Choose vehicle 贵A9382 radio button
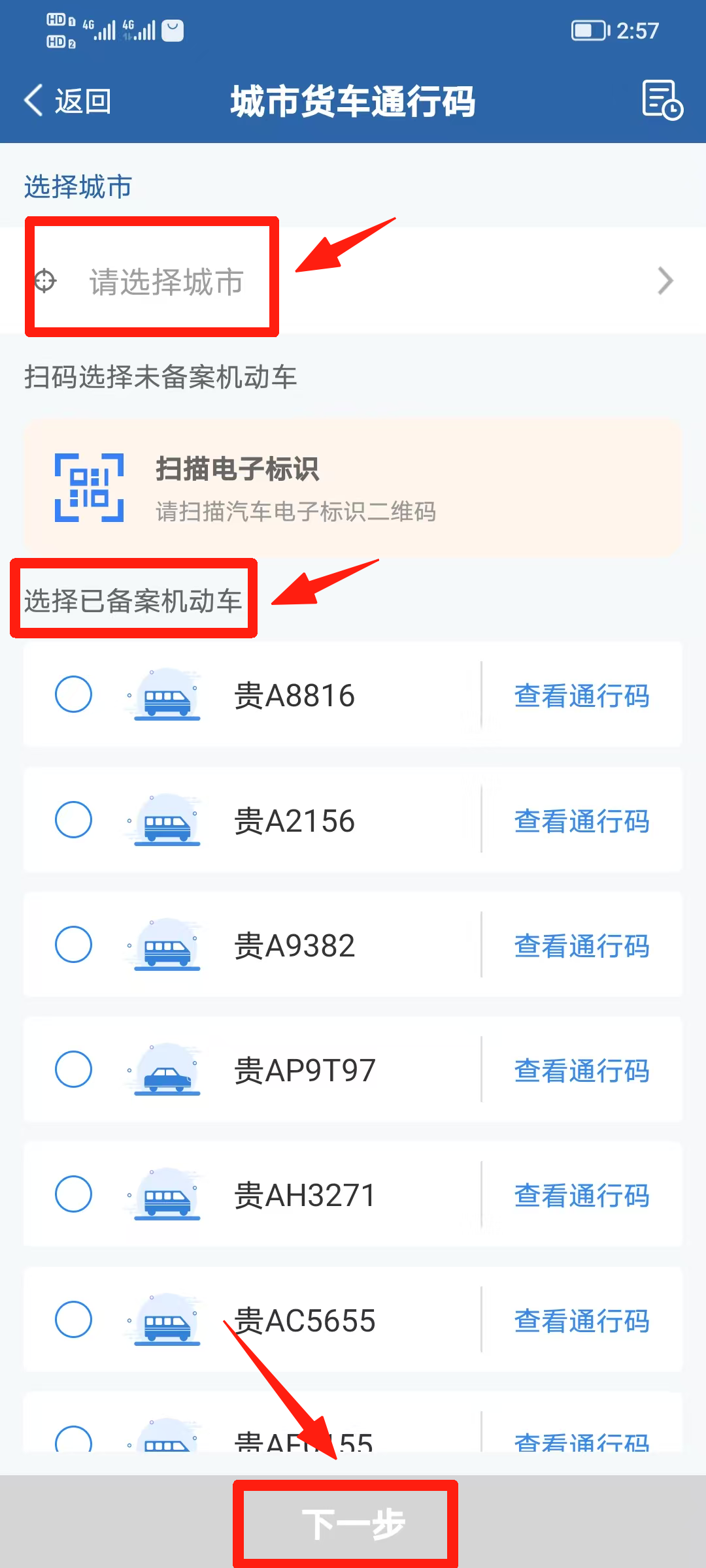 point(73,944)
